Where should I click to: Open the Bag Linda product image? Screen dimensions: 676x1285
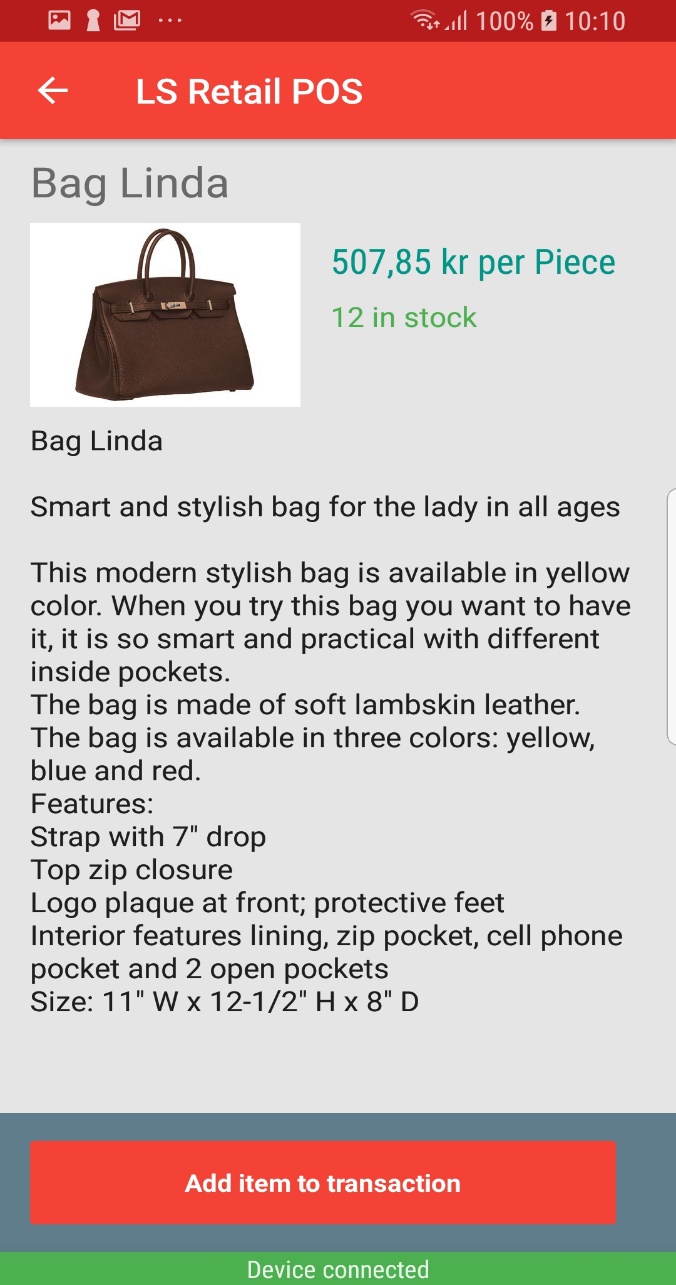[165, 315]
